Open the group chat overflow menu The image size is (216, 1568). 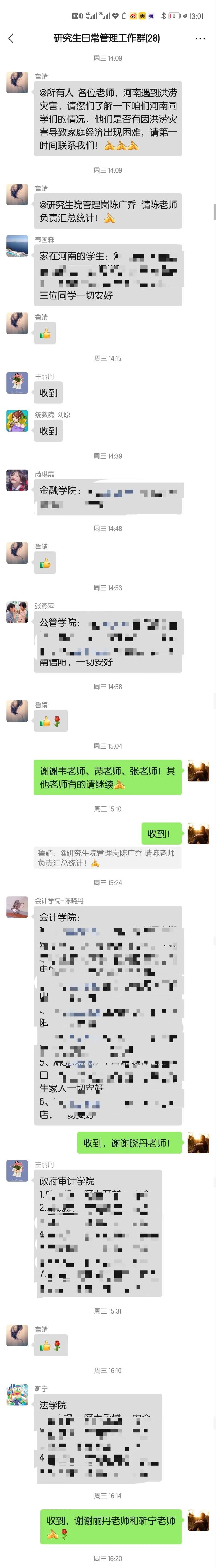[200, 38]
